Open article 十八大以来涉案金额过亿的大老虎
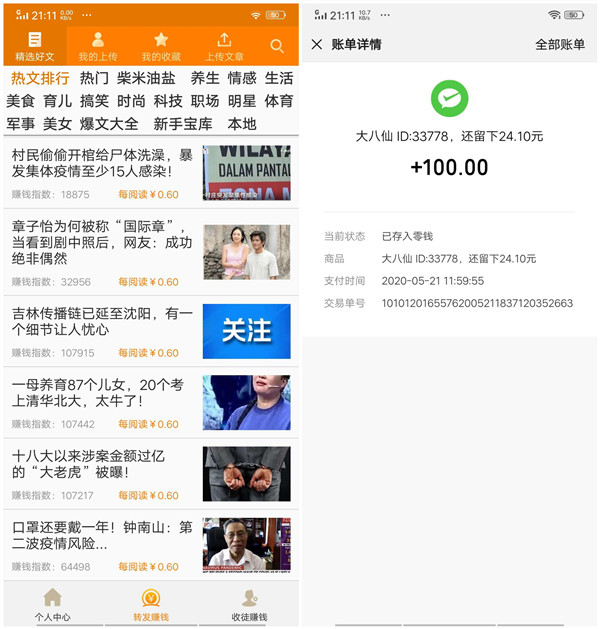Screen dimensions: 600x629 tap(102, 463)
